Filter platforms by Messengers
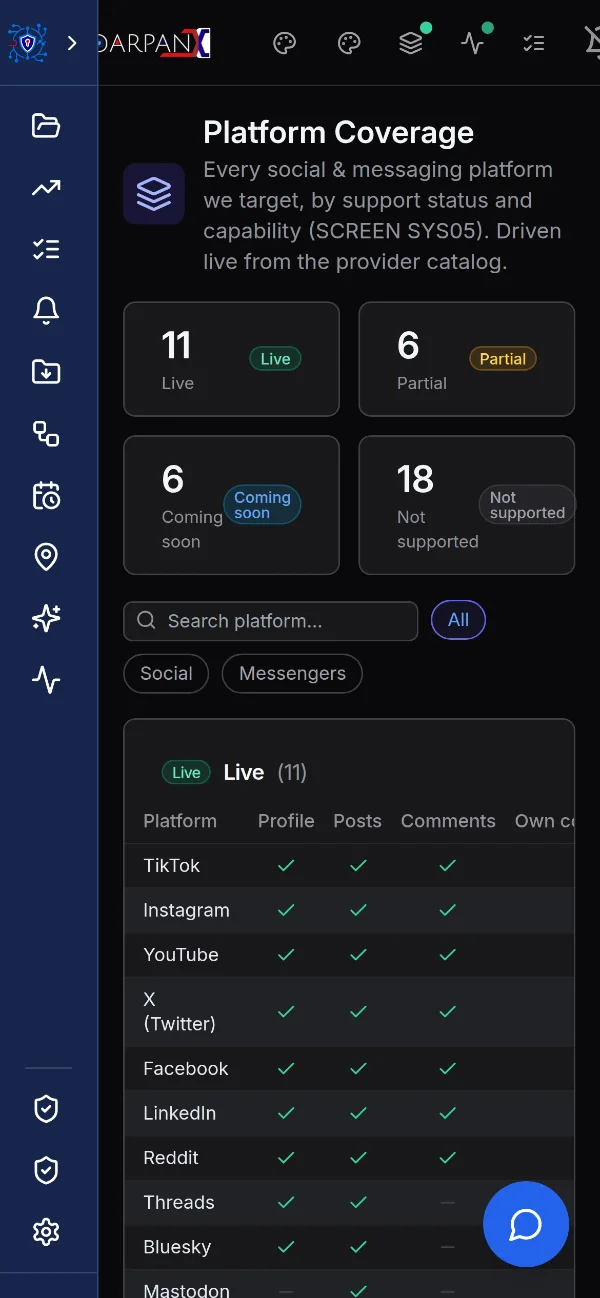The image size is (600, 1298). 292,674
